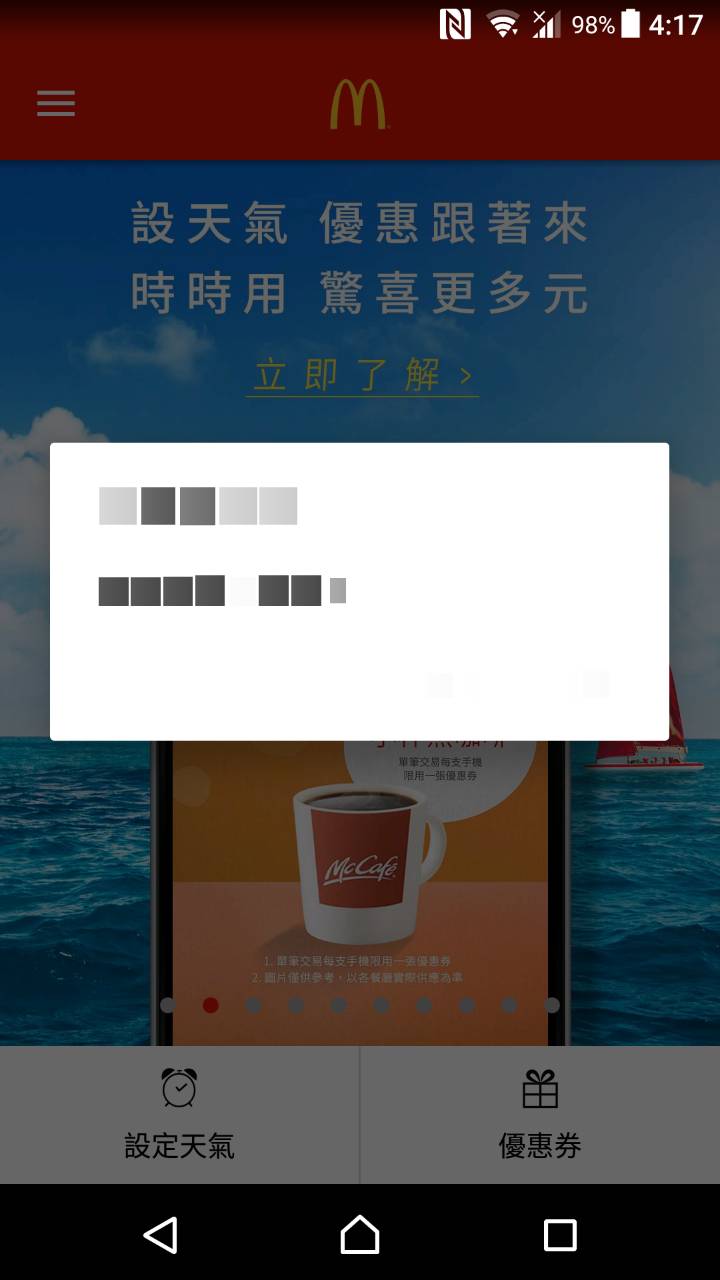720x1280 pixels.
Task: Follow the 立即了解 link
Action: point(362,376)
